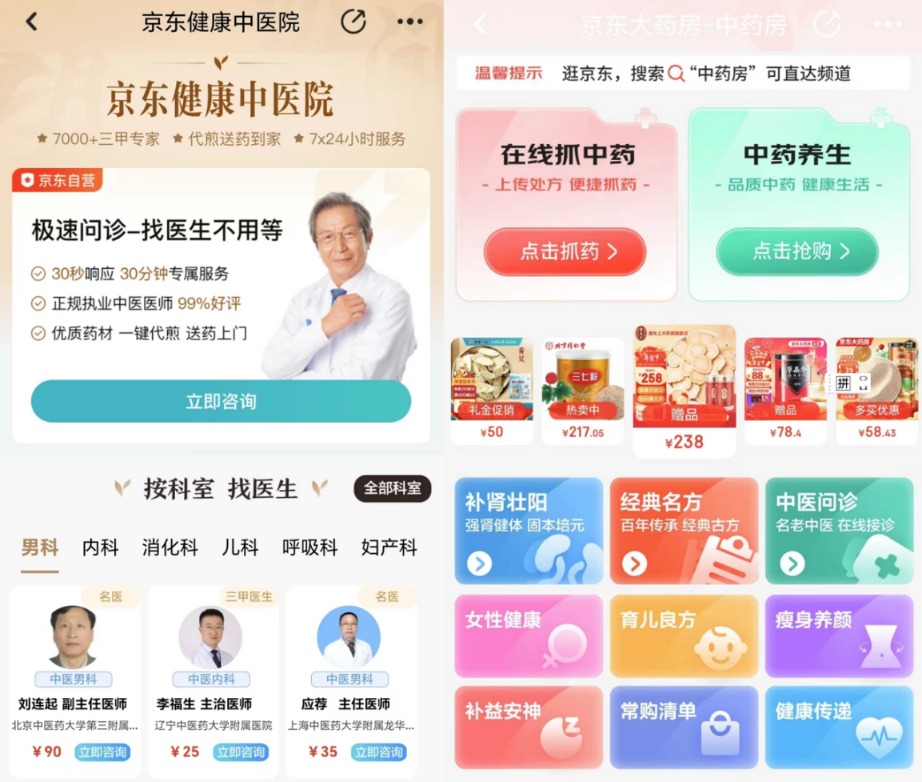Open 中医问诊 category tile

pyautogui.click(x=839, y=530)
